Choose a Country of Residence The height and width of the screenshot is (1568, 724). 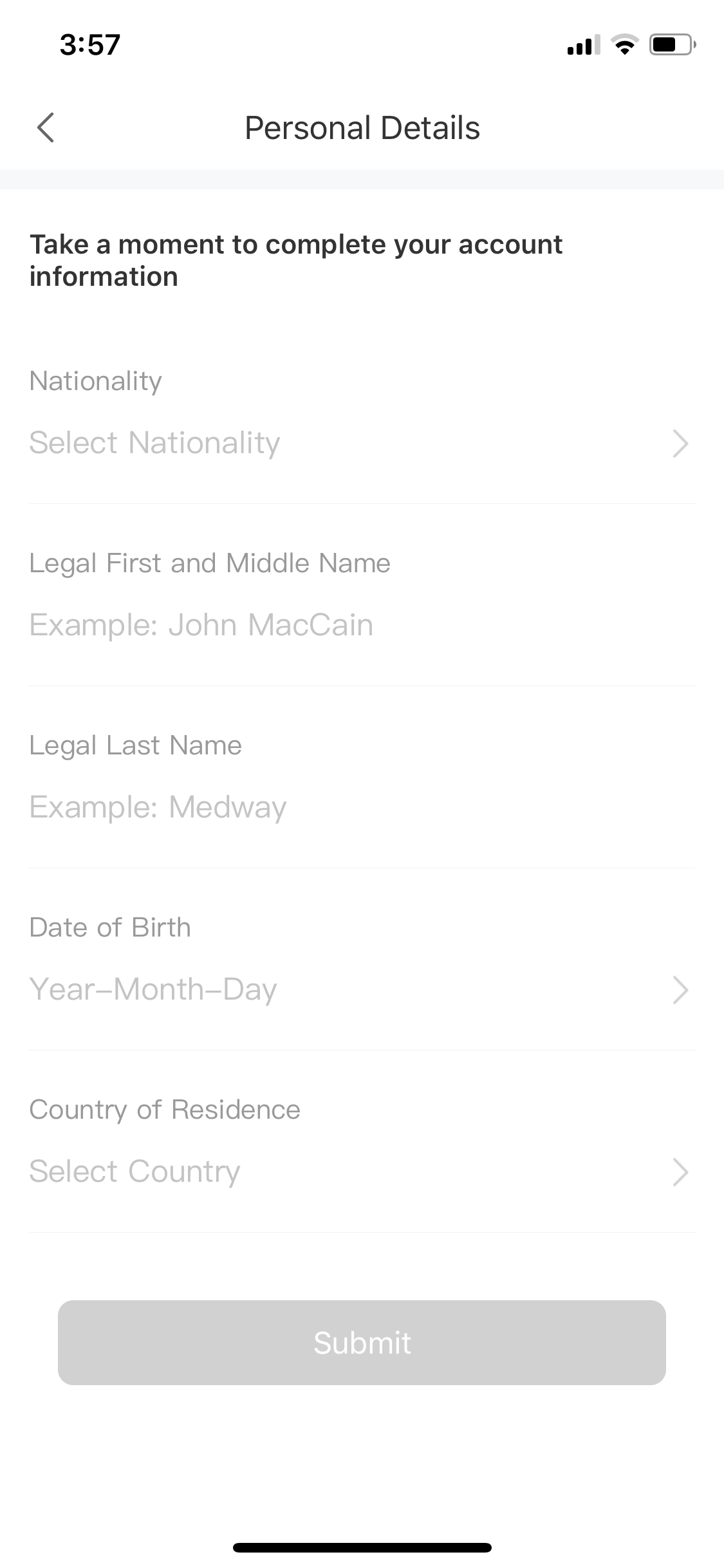pos(362,1171)
